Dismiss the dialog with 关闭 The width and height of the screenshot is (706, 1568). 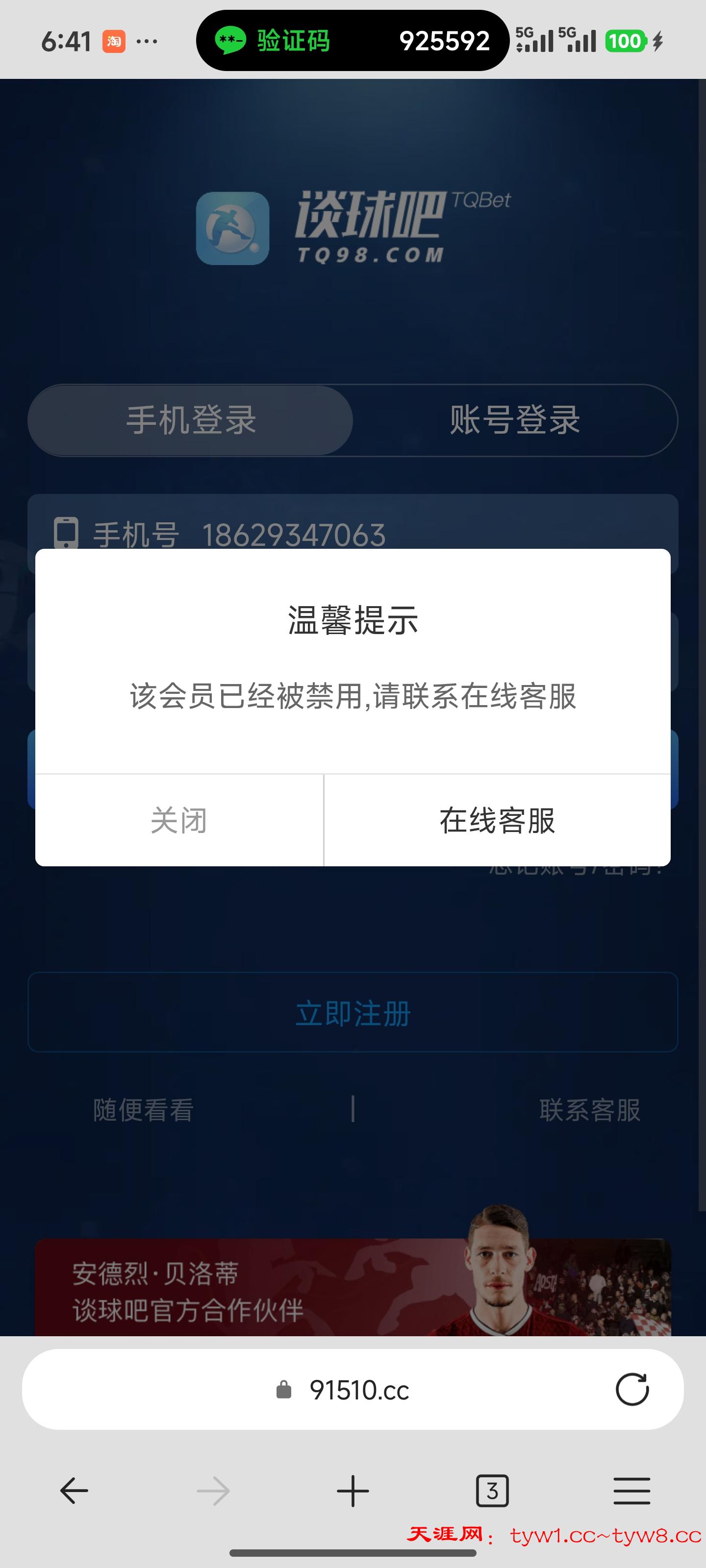pos(180,821)
